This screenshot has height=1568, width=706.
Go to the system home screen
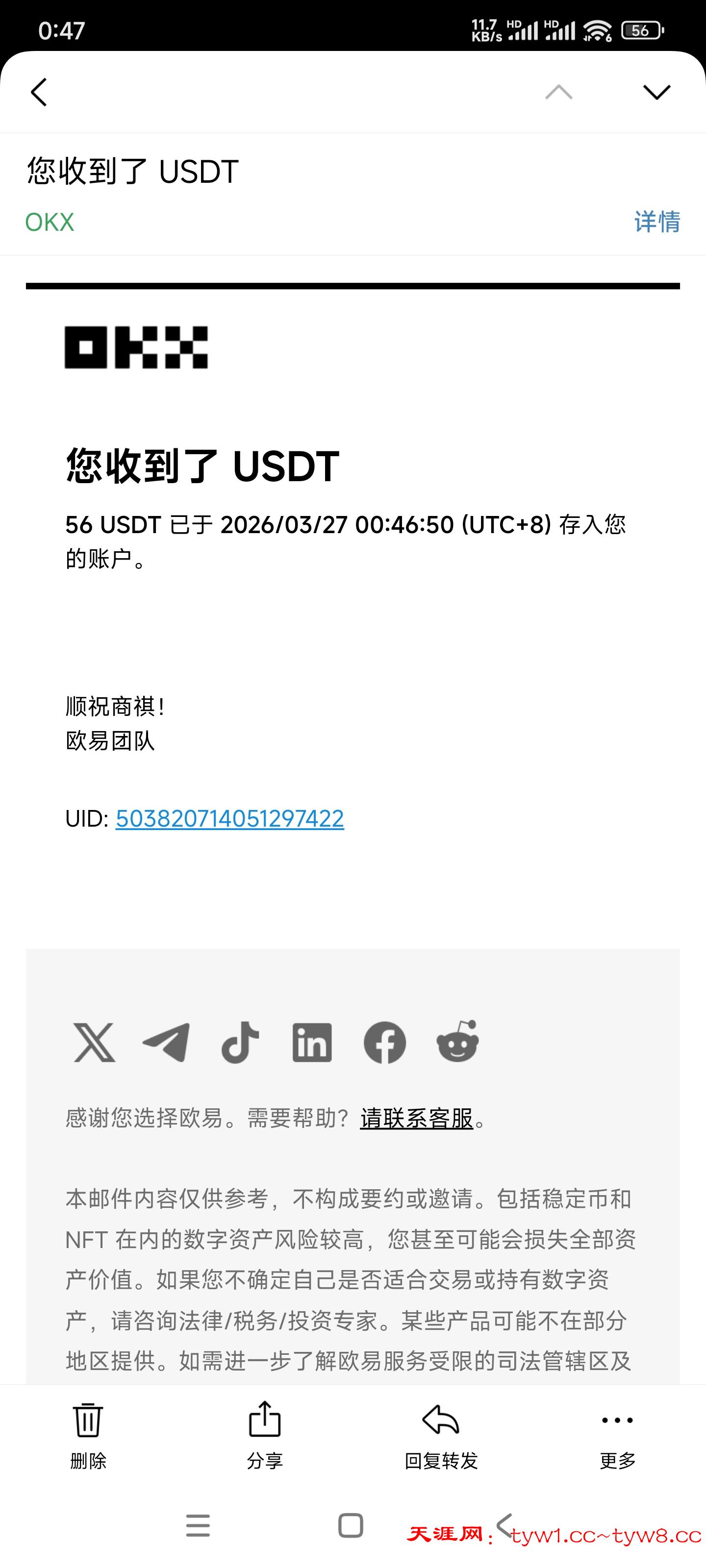click(350, 1526)
